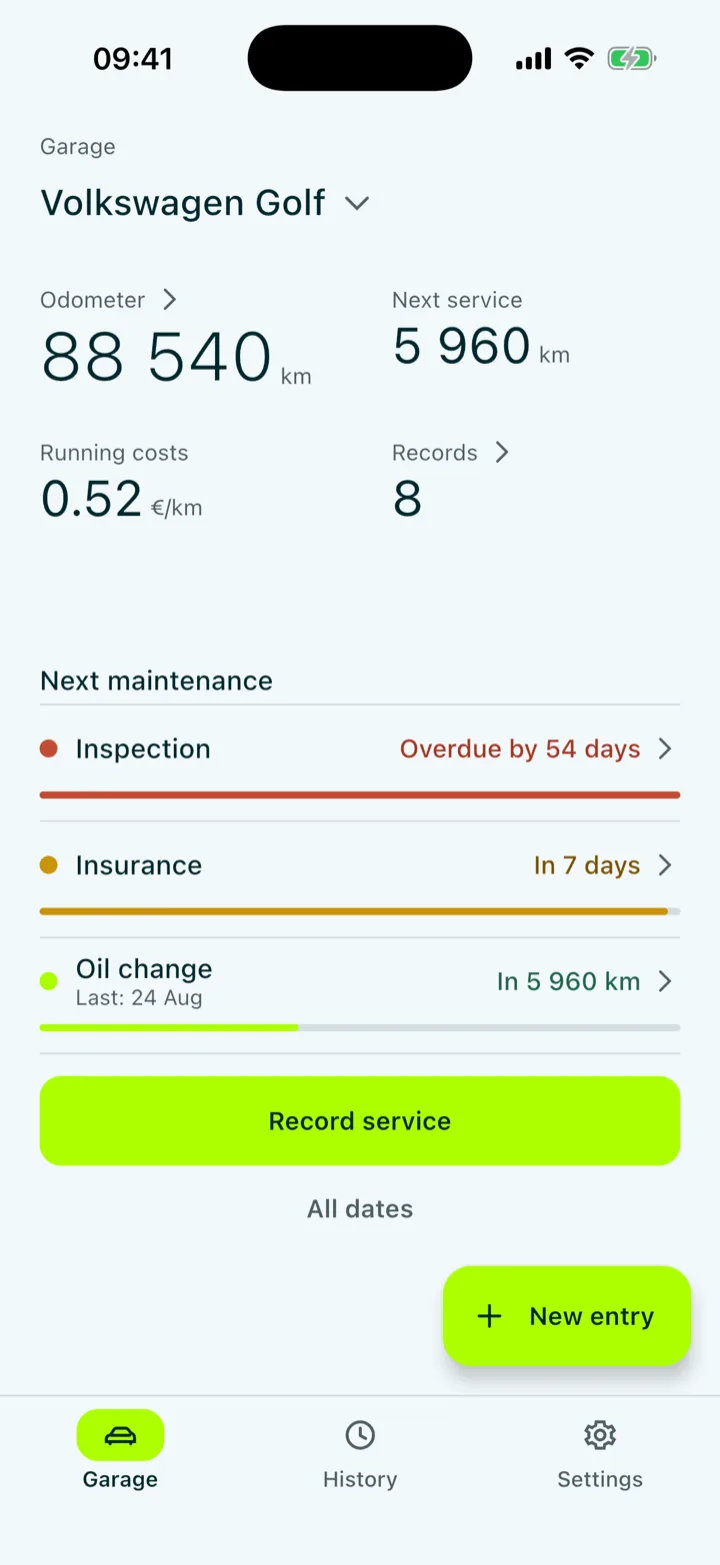Open the Volkswagen Golf vehicle dropdown
The image size is (720, 1565).
(205, 203)
